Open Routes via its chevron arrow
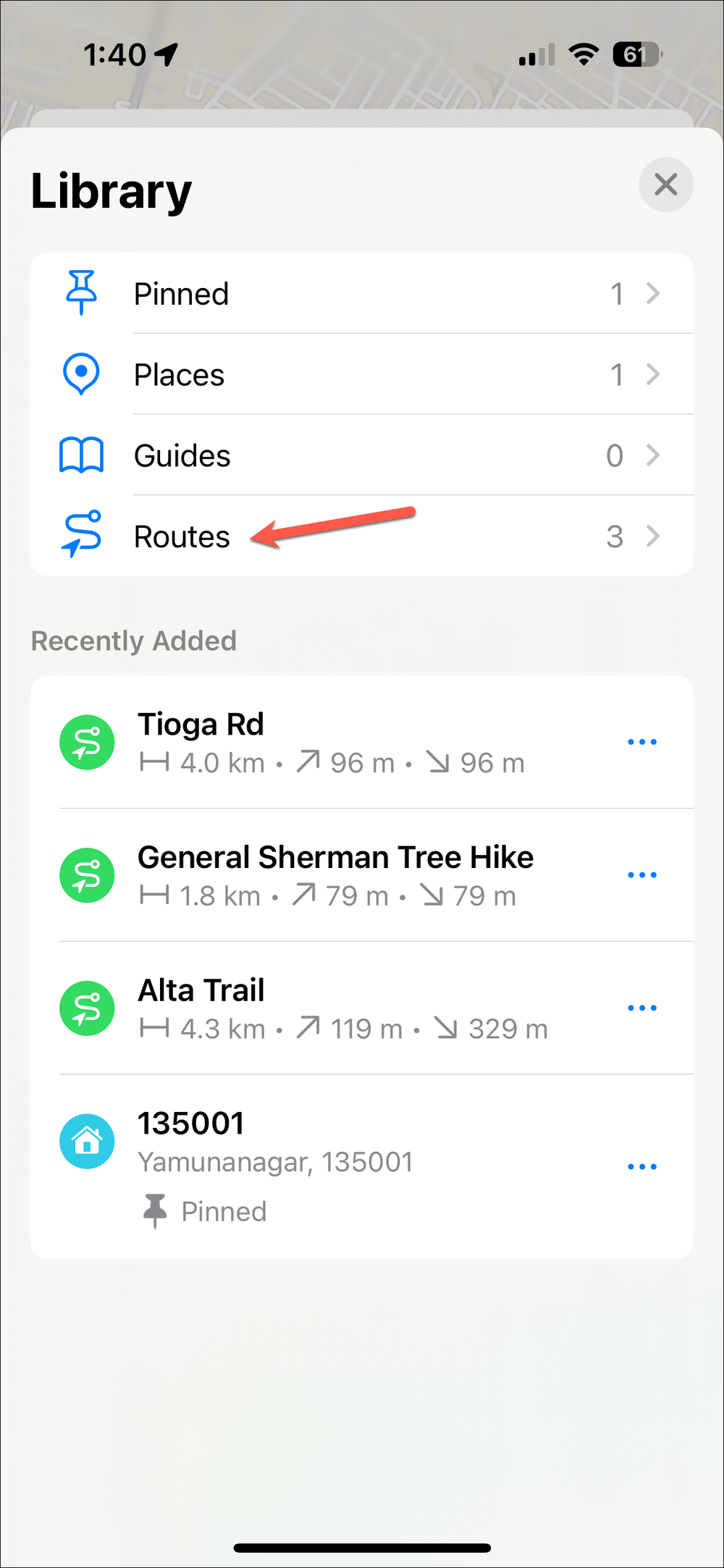This screenshot has width=724, height=1568. 654,536
